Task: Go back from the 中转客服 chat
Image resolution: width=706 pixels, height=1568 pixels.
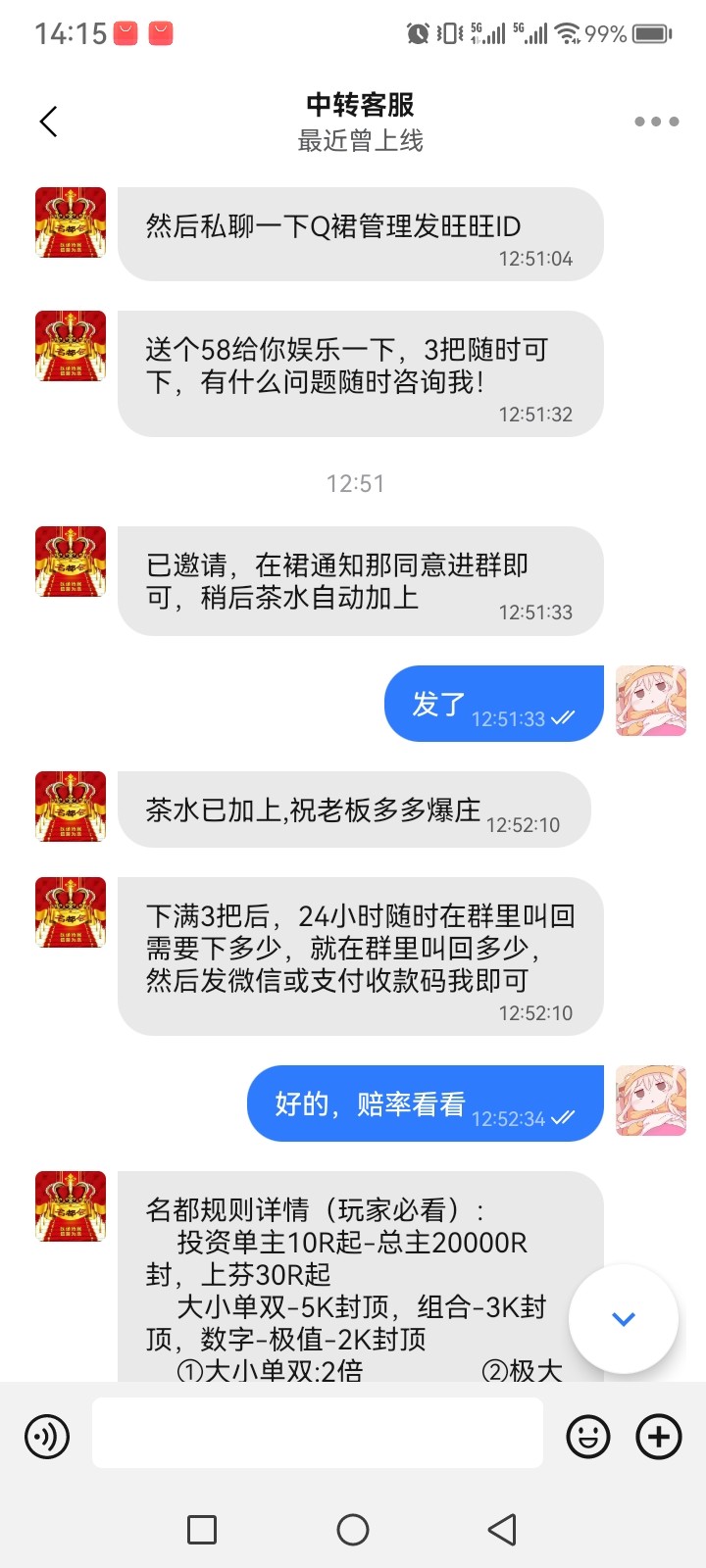Action: pyautogui.click(x=49, y=122)
